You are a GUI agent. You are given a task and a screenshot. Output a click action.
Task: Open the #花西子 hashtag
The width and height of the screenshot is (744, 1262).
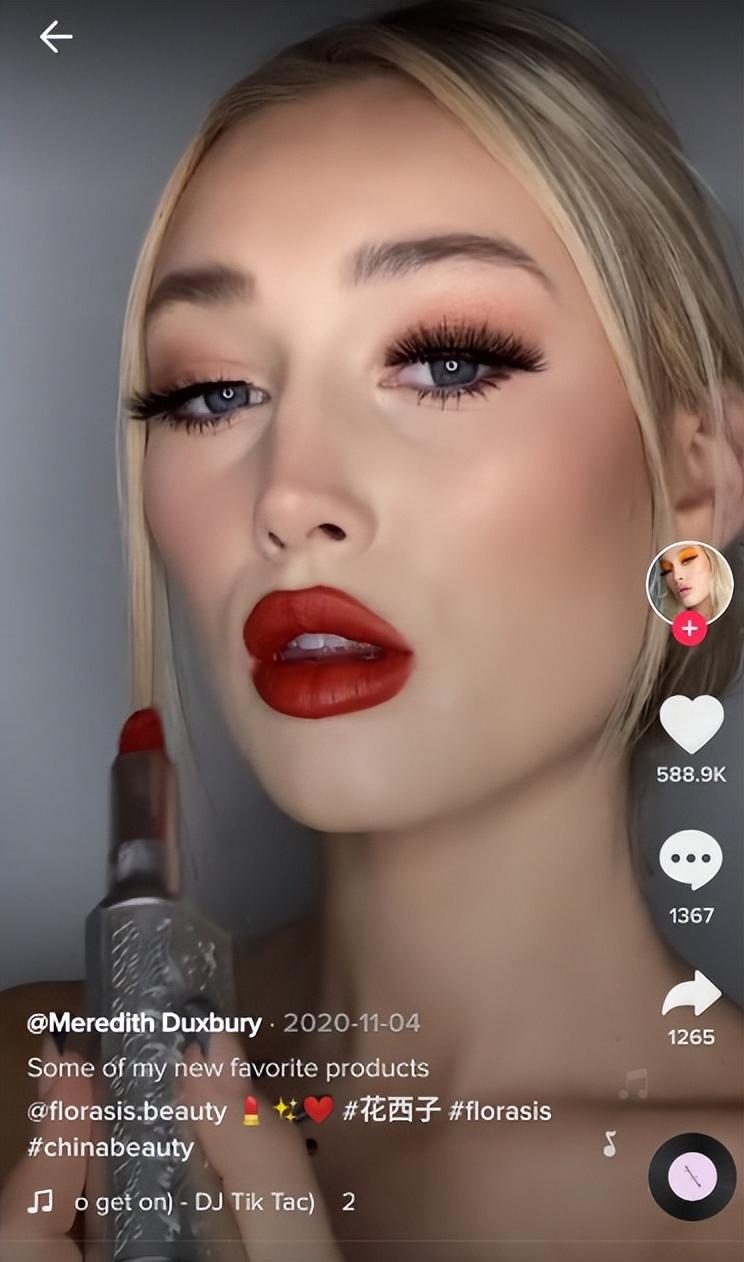coord(392,1111)
